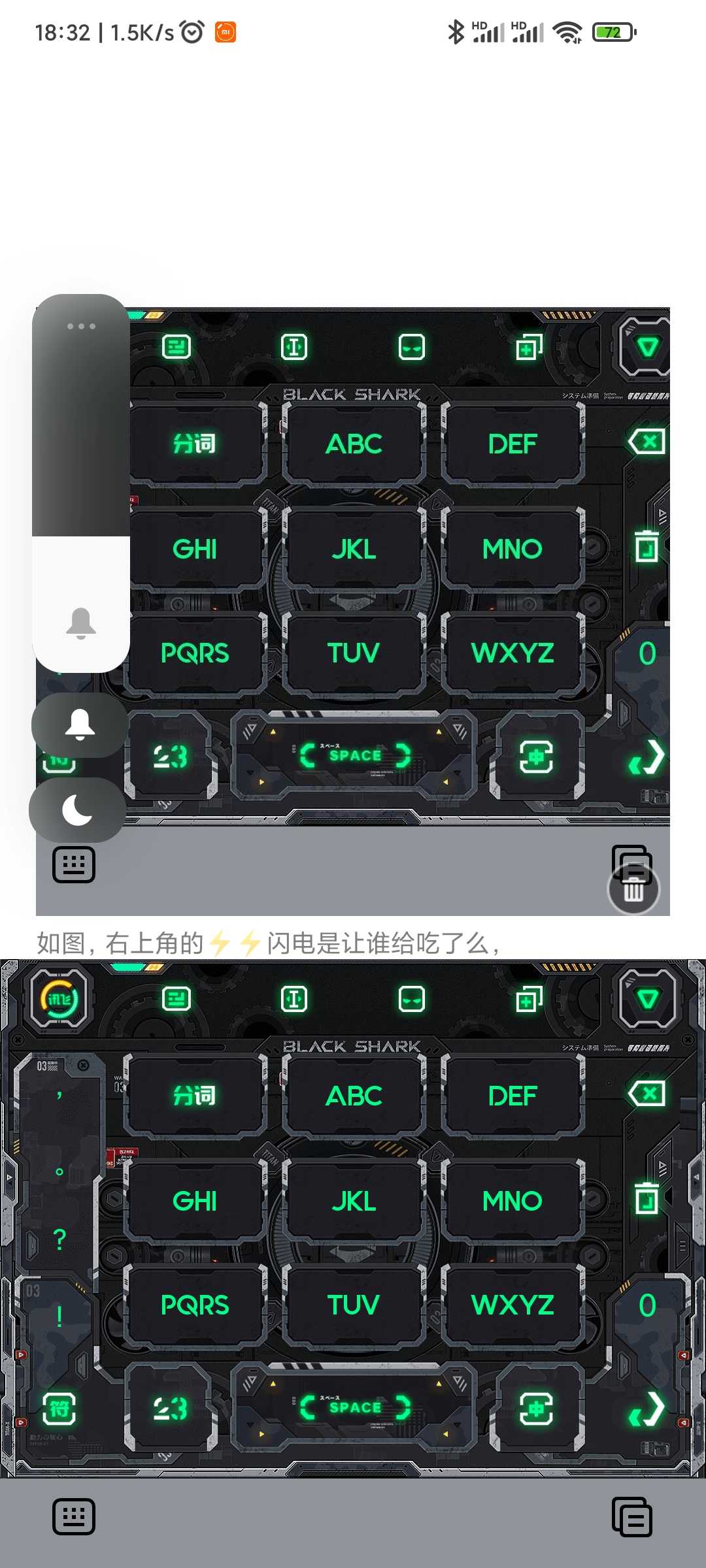Tap the JKL key on the active keyboard
This screenshot has width=706, height=1568.
pos(354,1201)
